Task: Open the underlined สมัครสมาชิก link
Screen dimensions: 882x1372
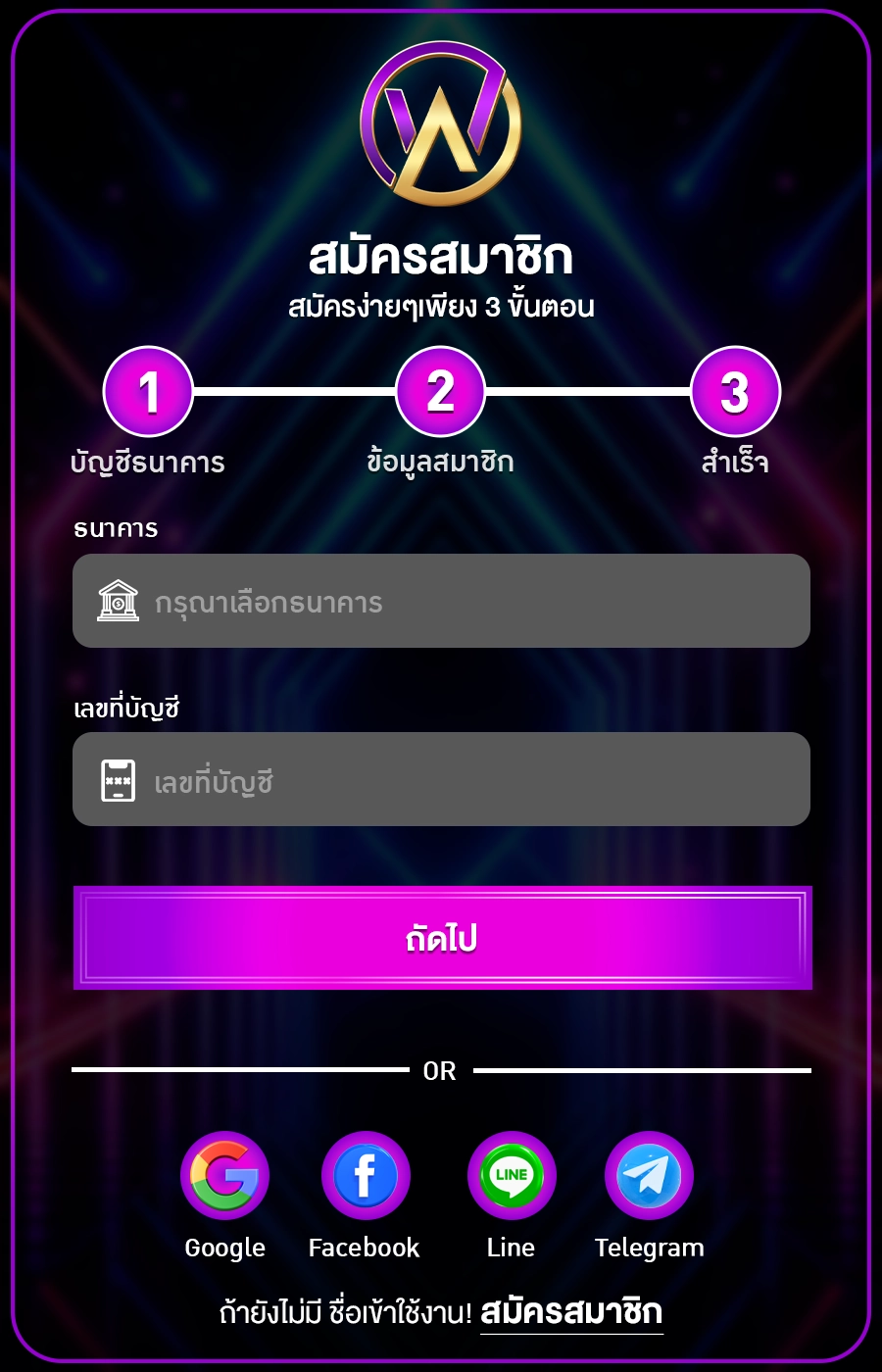Action: pyautogui.click(x=571, y=1311)
